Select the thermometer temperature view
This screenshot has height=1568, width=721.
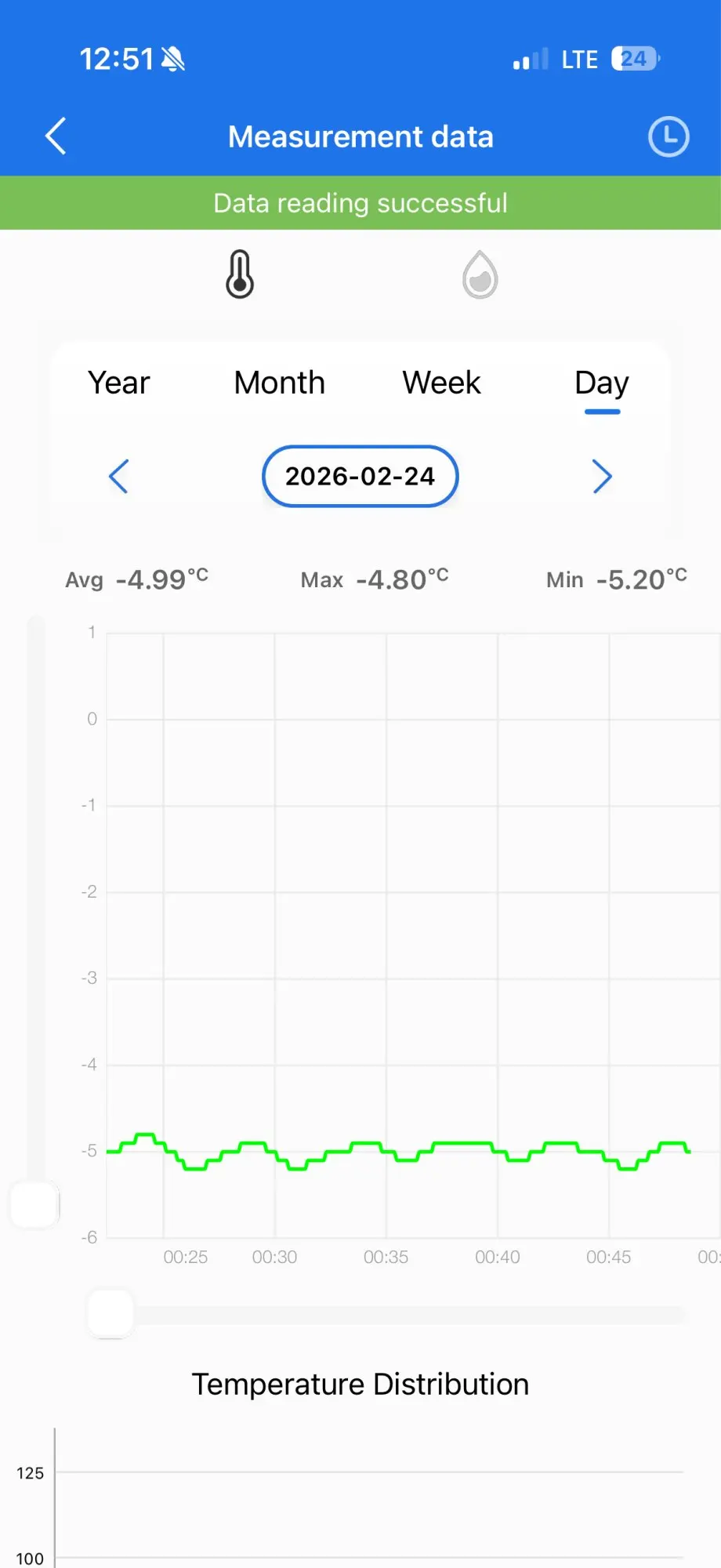click(x=240, y=274)
